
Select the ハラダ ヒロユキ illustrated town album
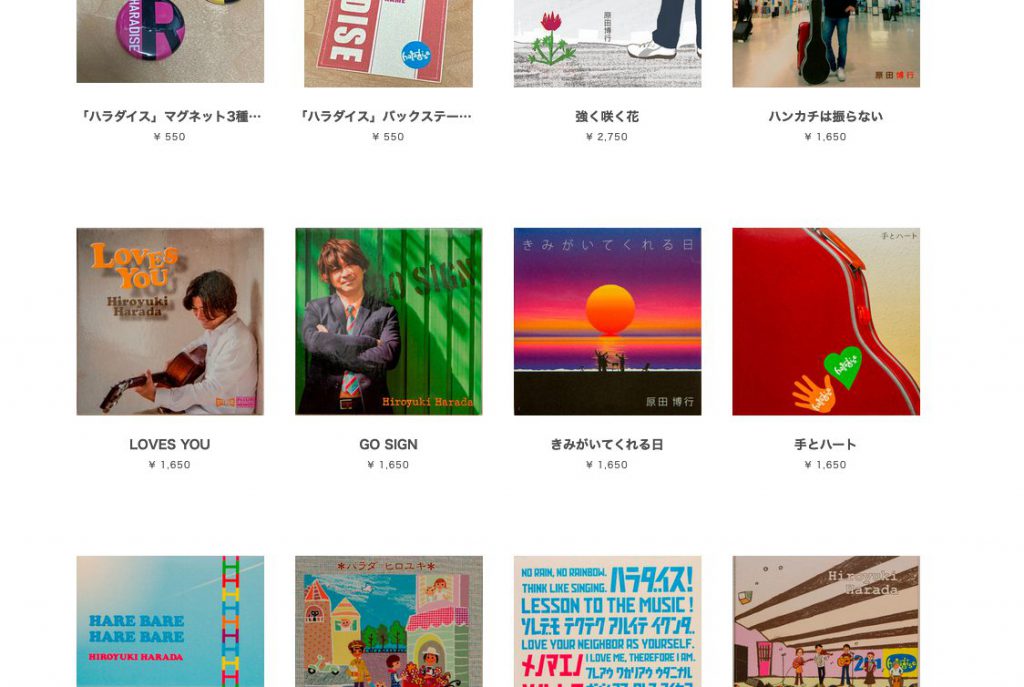(x=388, y=620)
